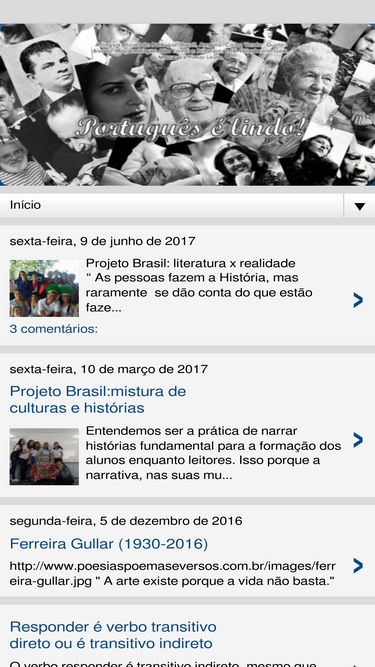Tap thumbnail of the 10 de março post
Image resolution: width=375 pixels, height=667 pixels.
click(44, 456)
